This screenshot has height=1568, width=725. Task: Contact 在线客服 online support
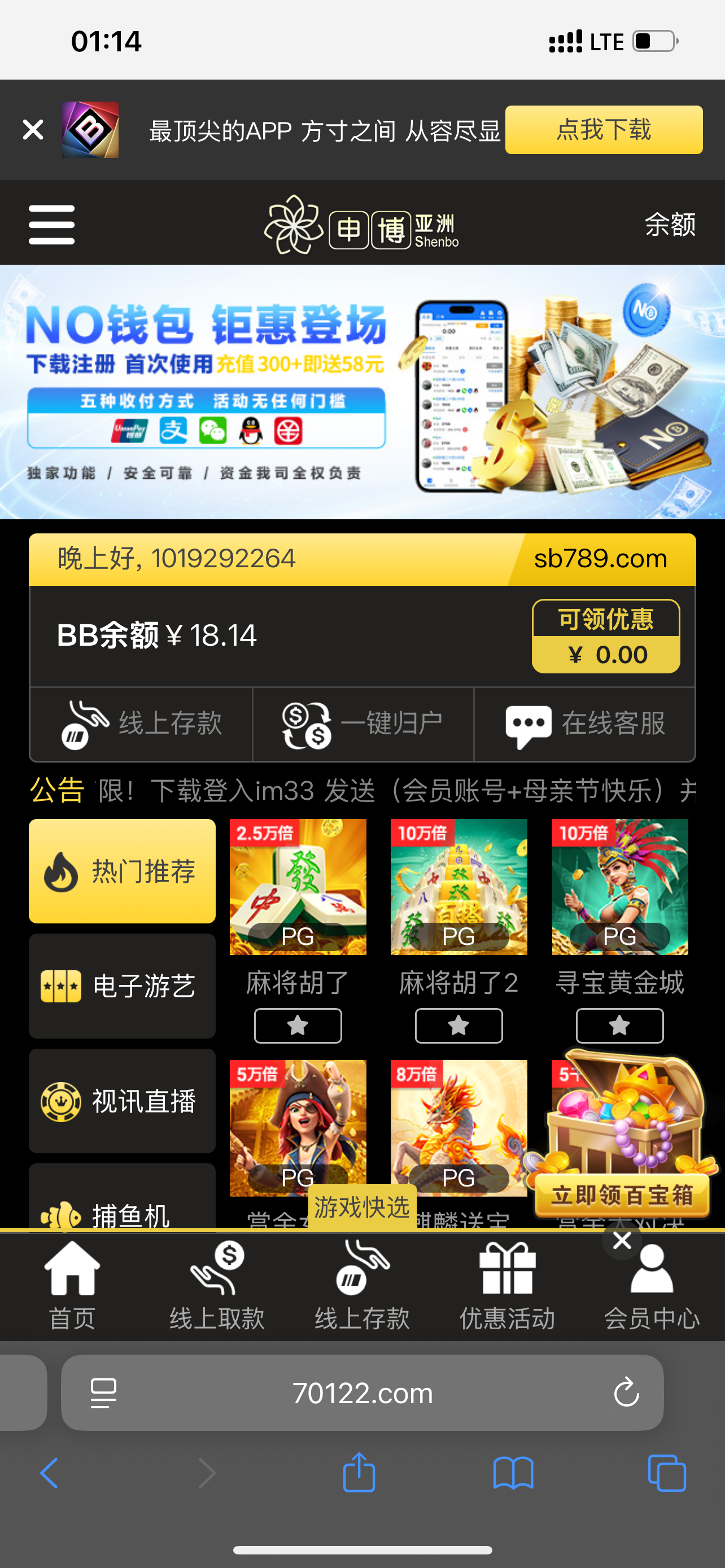pos(584,724)
